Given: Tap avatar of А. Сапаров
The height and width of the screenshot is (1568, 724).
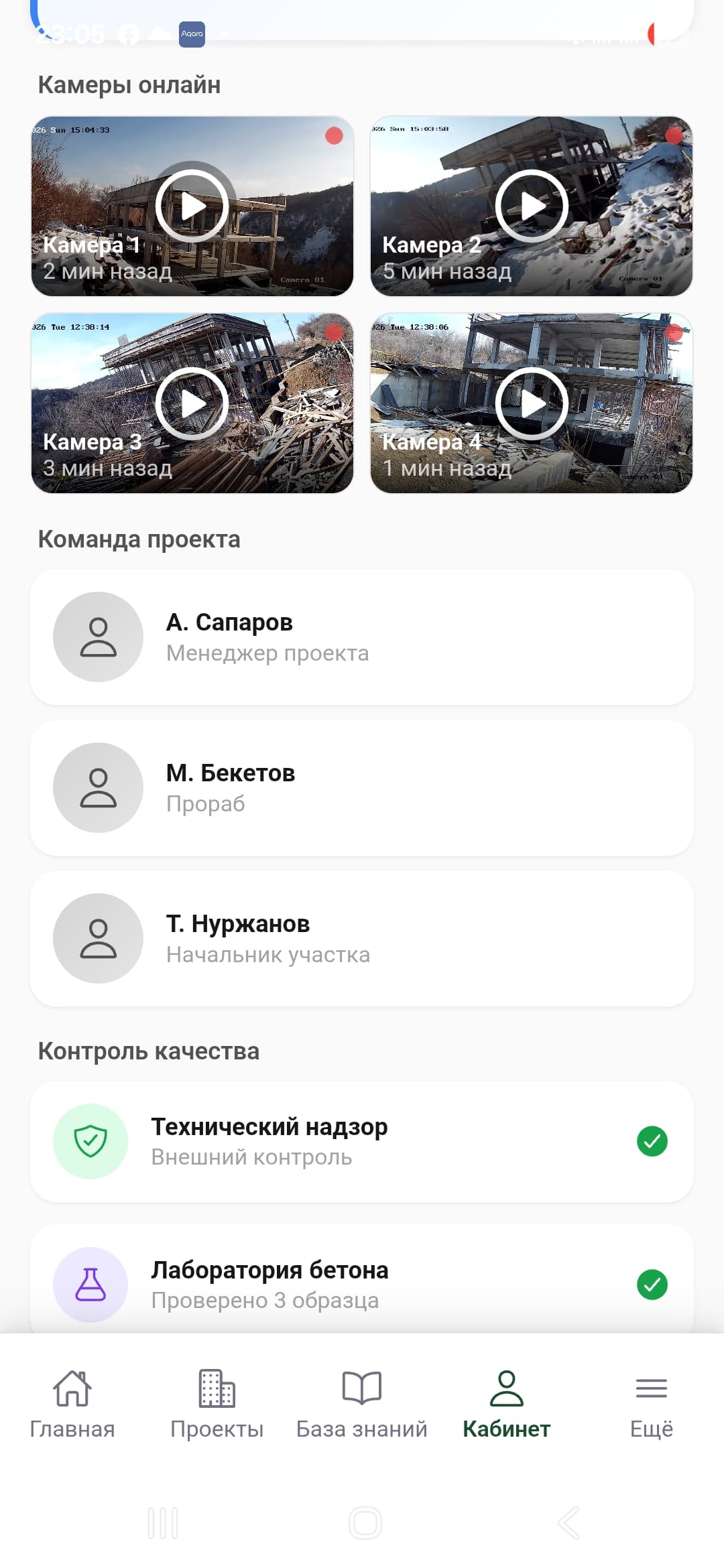Looking at the screenshot, I should 99,637.
